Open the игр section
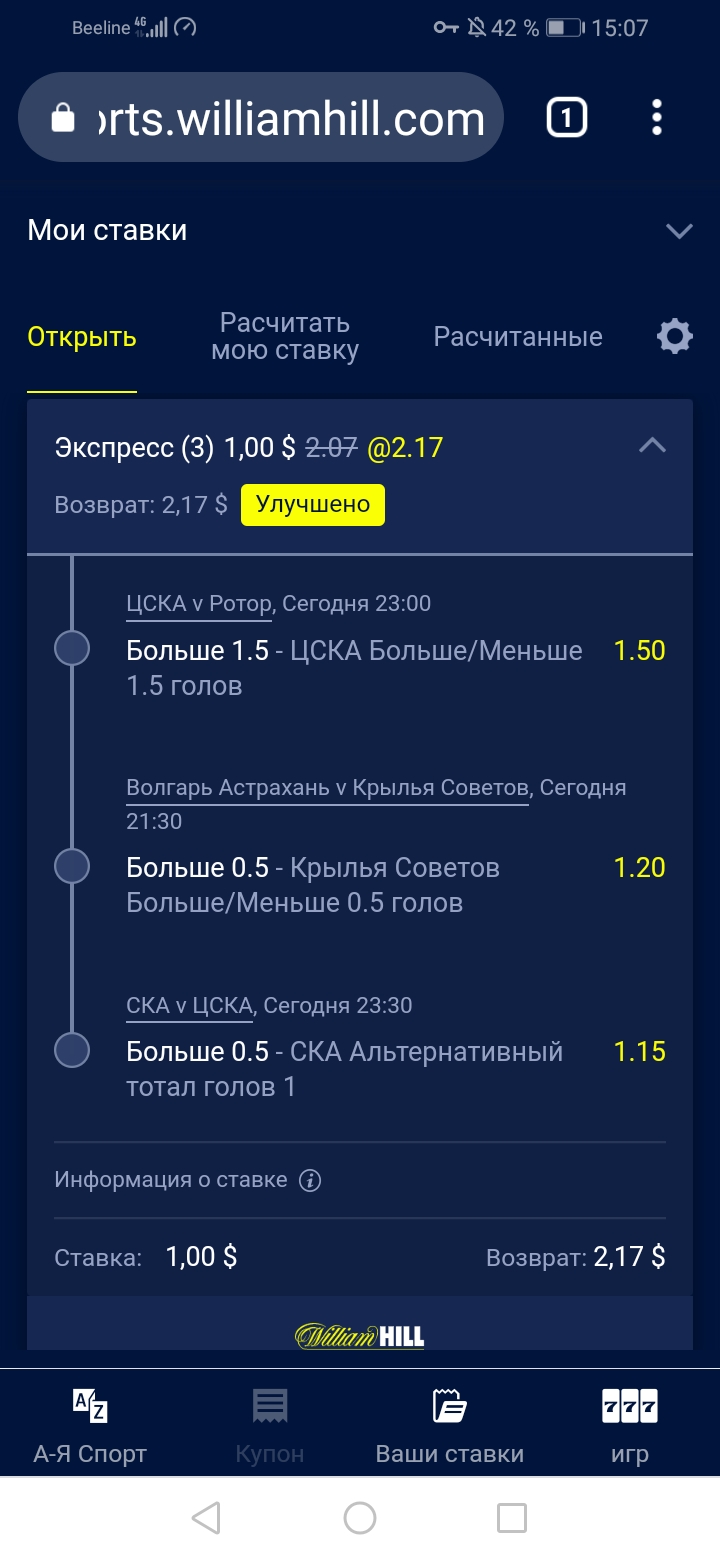Image resolution: width=720 pixels, height=1560 pixels. [630, 1426]
